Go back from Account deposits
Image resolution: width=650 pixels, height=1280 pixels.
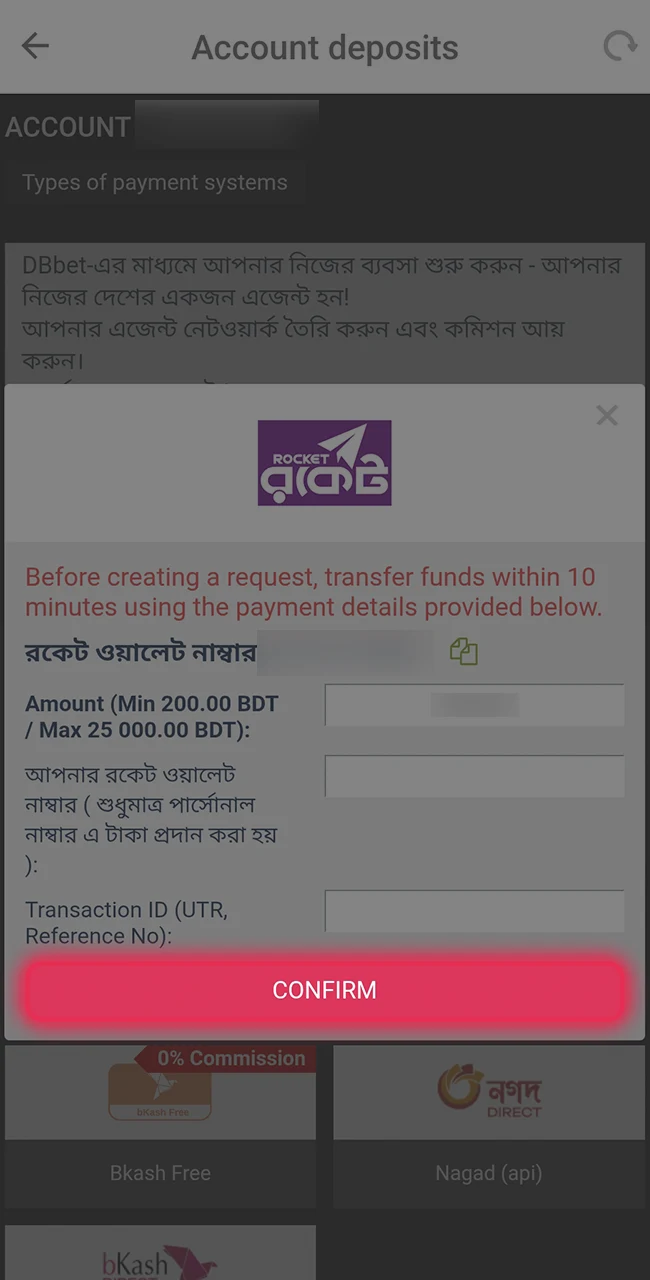(36, 46)
